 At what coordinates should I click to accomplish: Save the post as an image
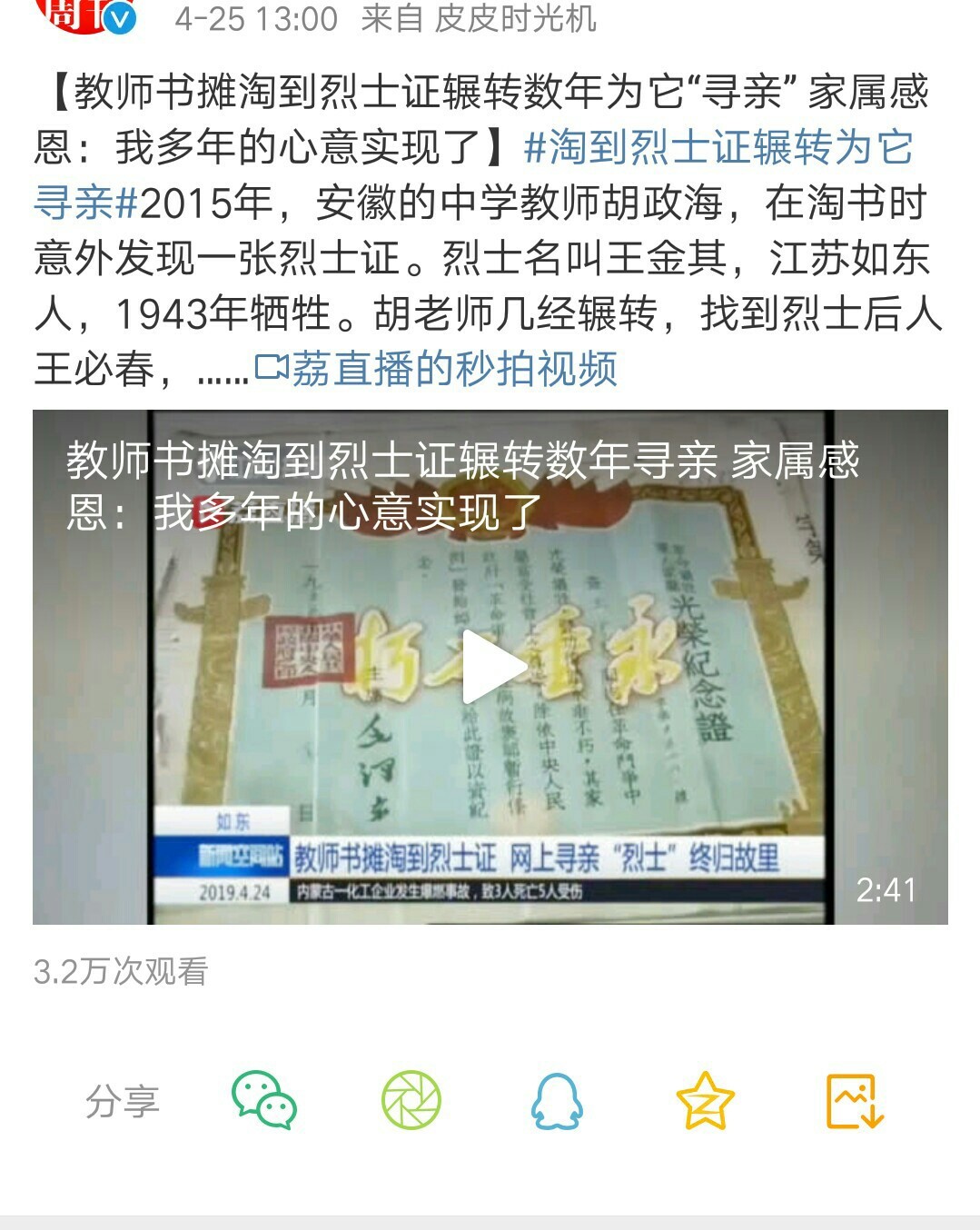[854, 1100]
